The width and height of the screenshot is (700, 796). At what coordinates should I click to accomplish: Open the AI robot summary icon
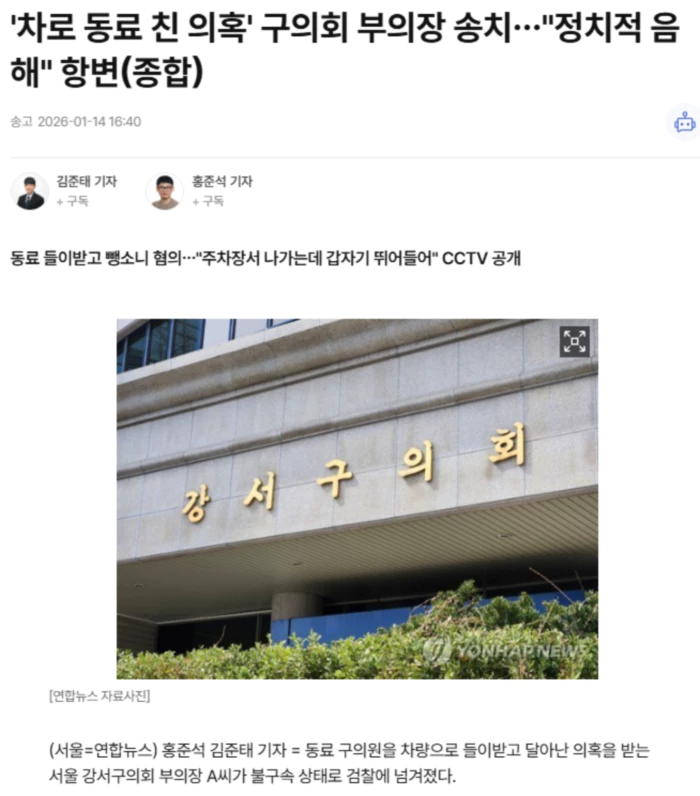coord(684,123)
